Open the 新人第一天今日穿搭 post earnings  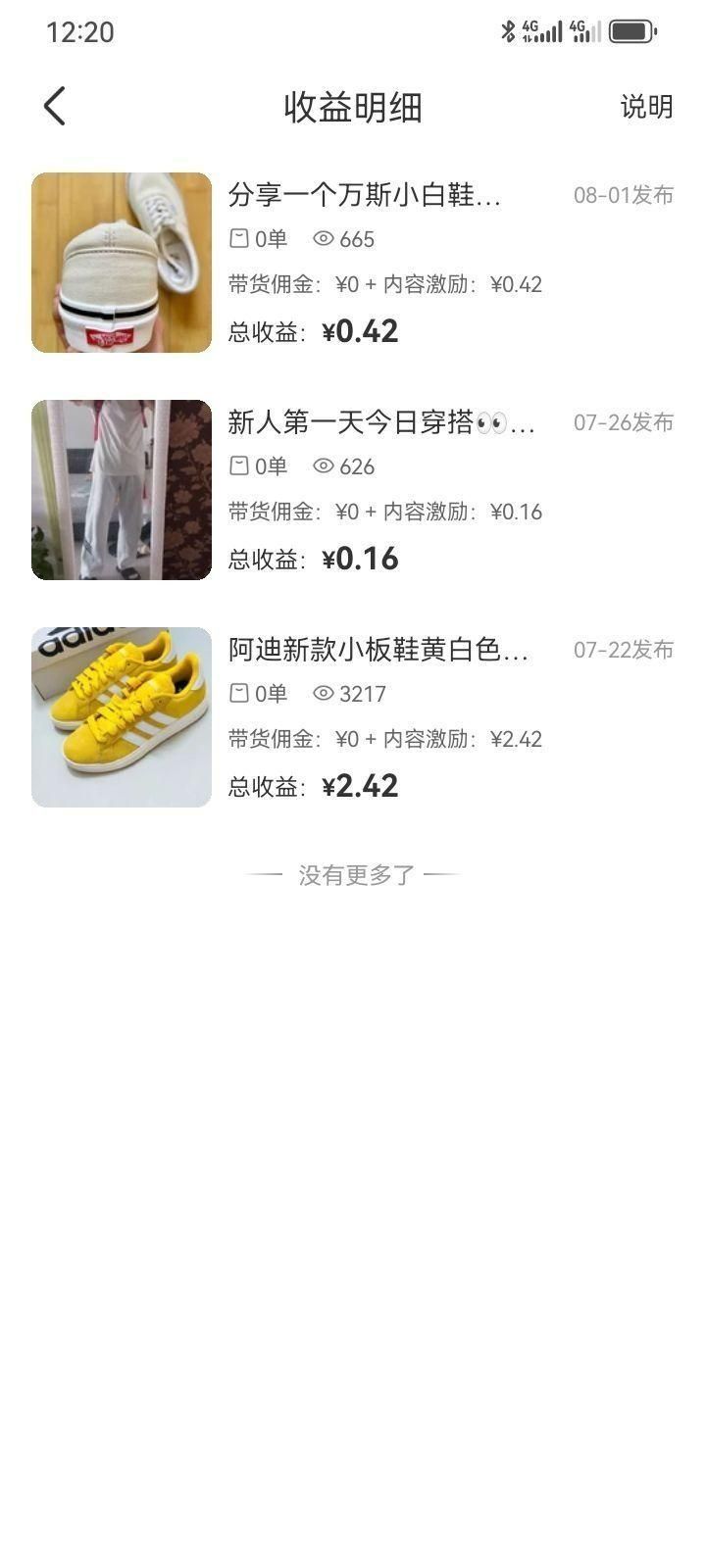(x=380, y=422)
